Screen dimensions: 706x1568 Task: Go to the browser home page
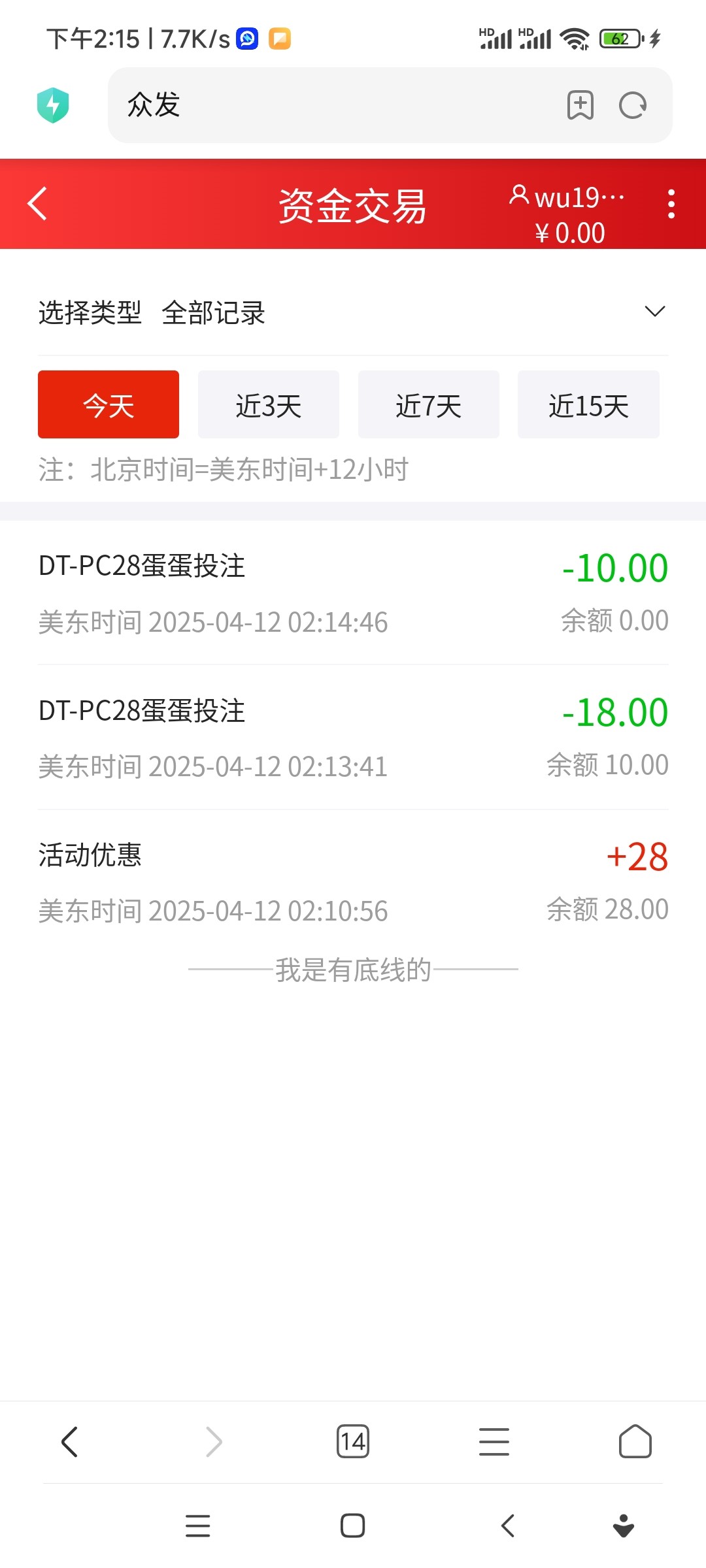635,1442
